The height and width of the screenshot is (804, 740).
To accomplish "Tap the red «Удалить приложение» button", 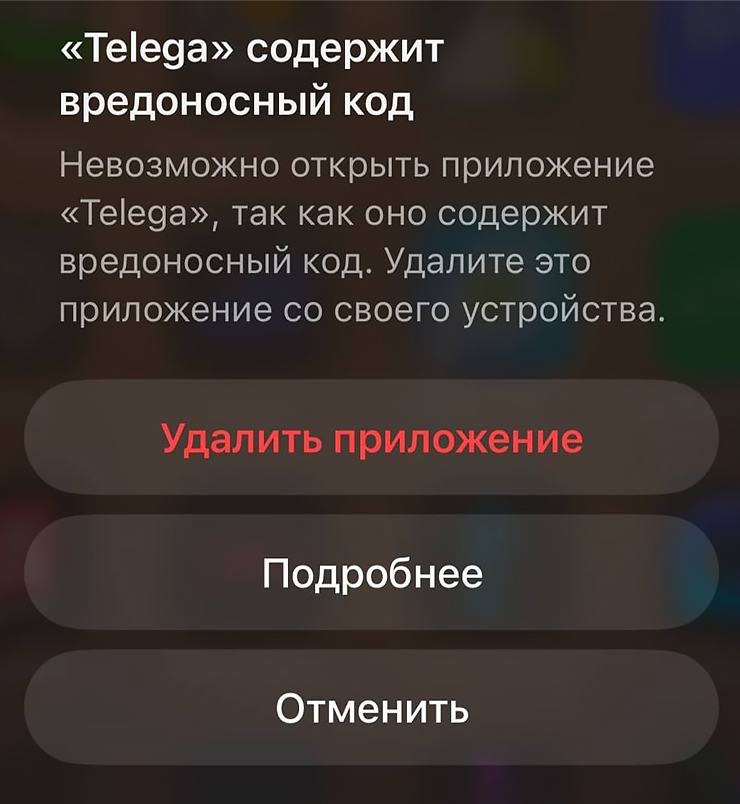I will point(371,438).
